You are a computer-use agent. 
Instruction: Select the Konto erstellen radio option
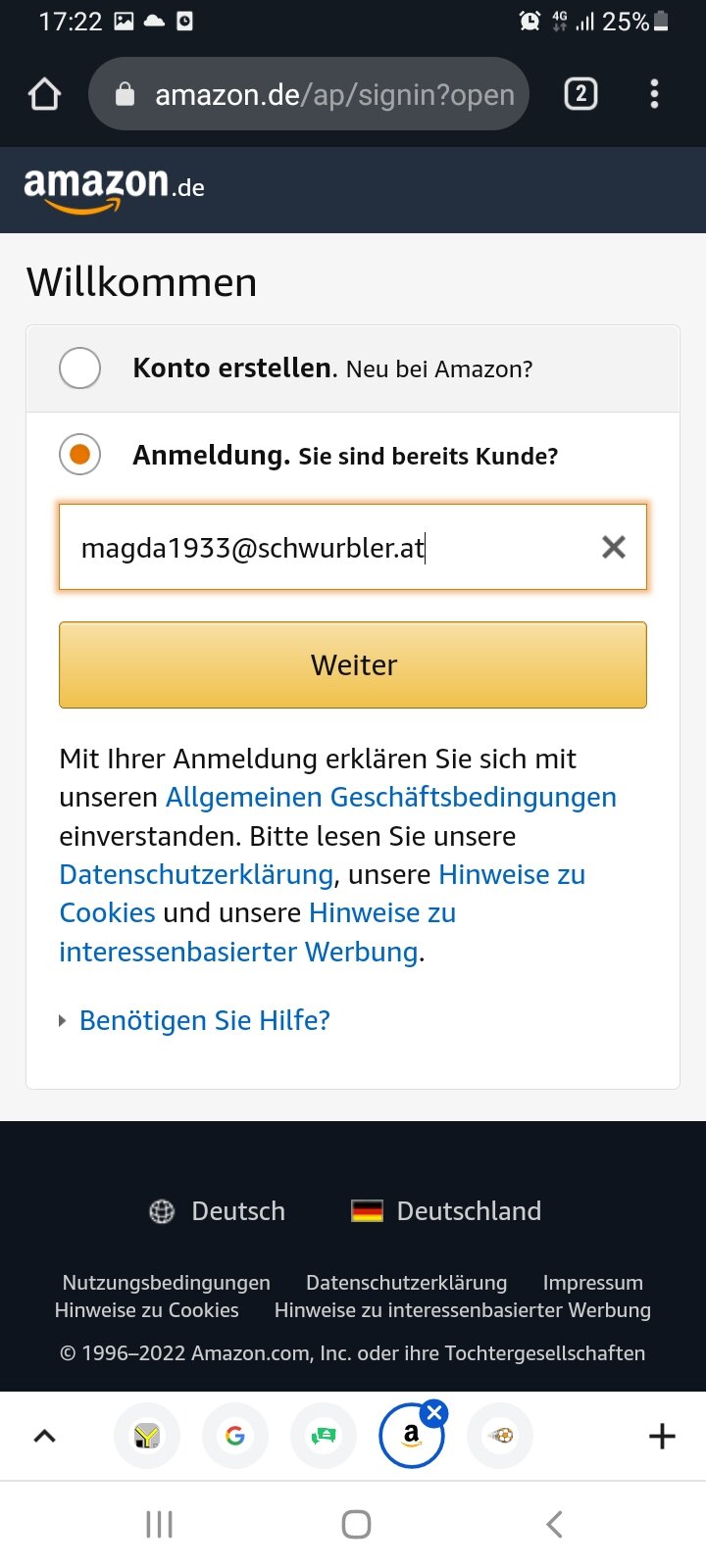(x=80, y=368)
